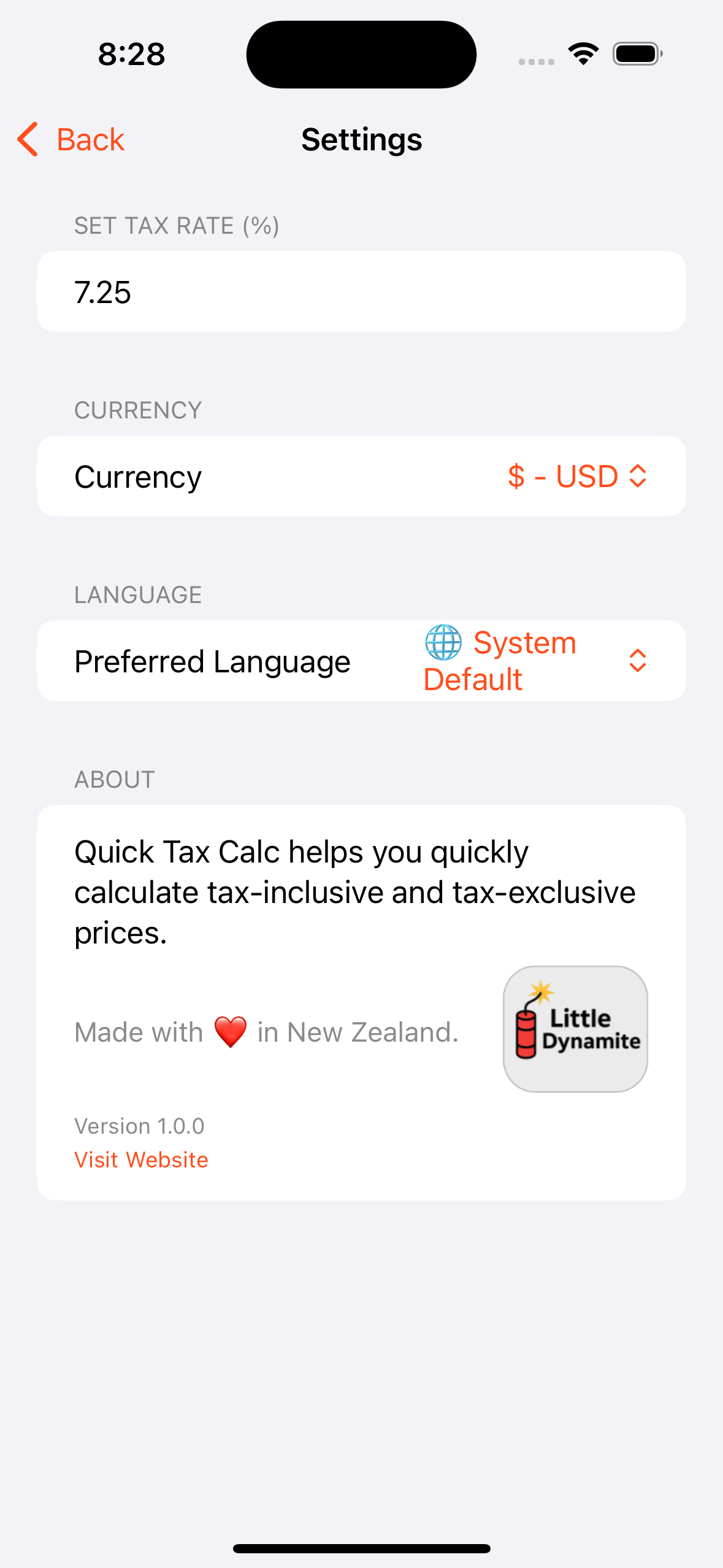Tap the globe icon beside System Default

[444, 642]
